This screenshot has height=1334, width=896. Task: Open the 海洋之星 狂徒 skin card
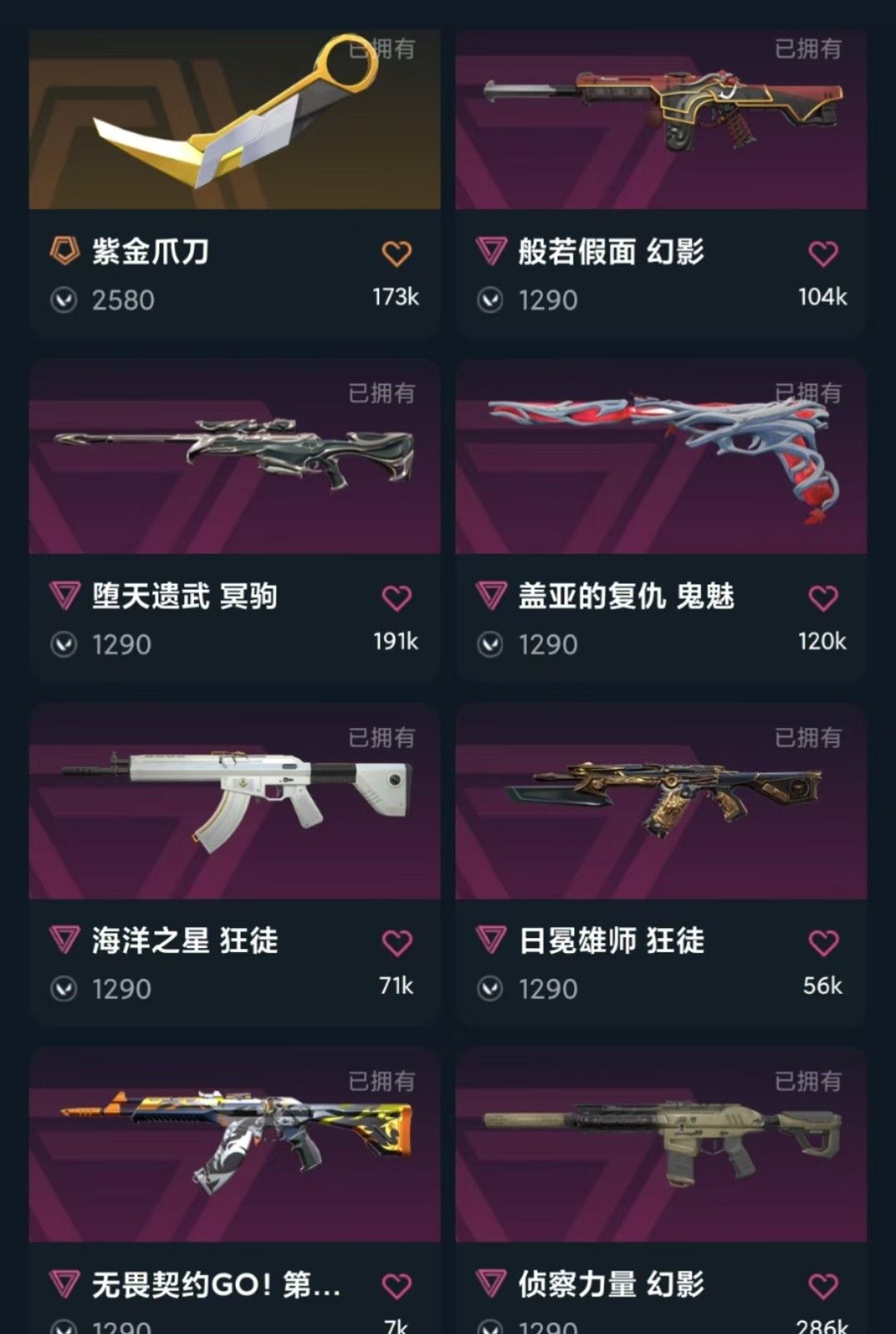coord(234,803)
